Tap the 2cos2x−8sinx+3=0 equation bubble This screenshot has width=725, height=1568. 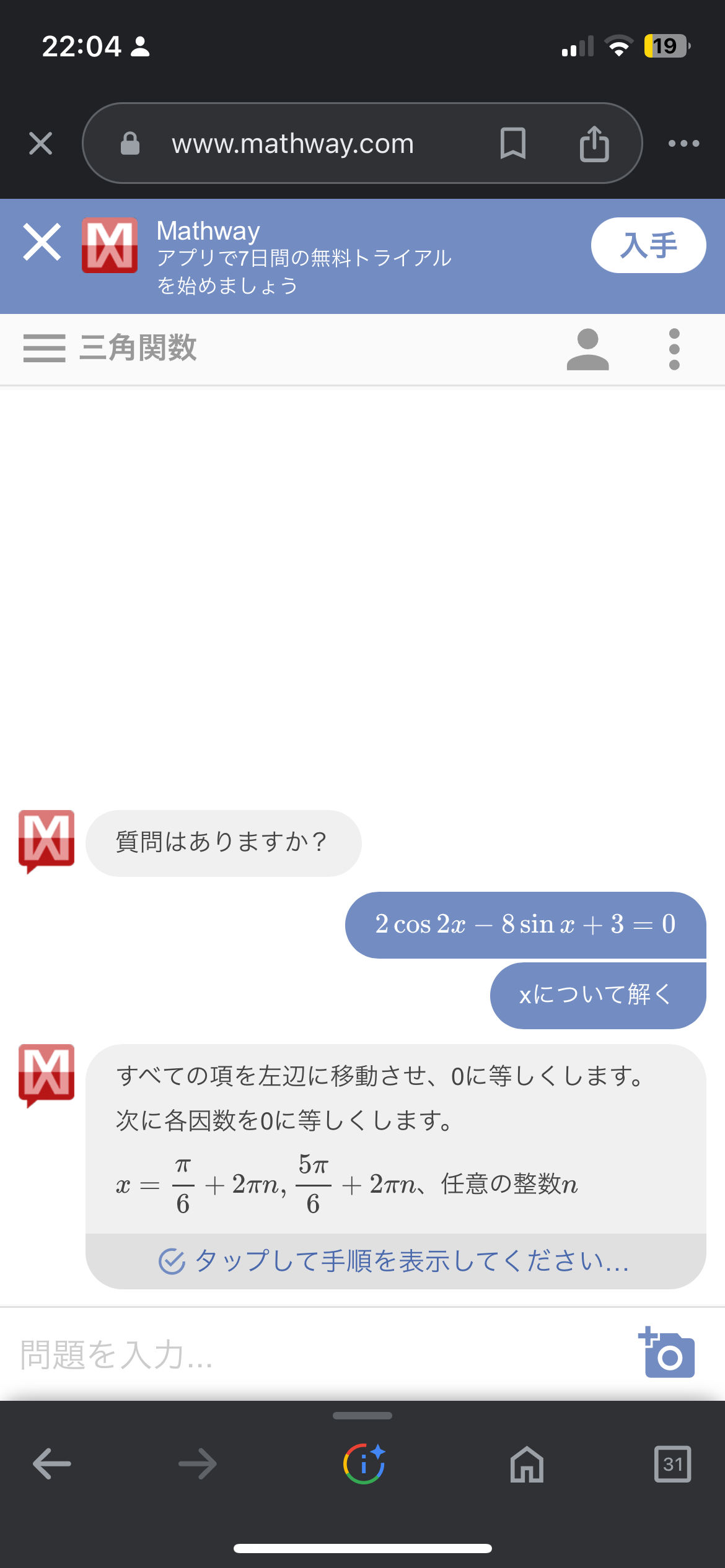(x=525, y=925)
